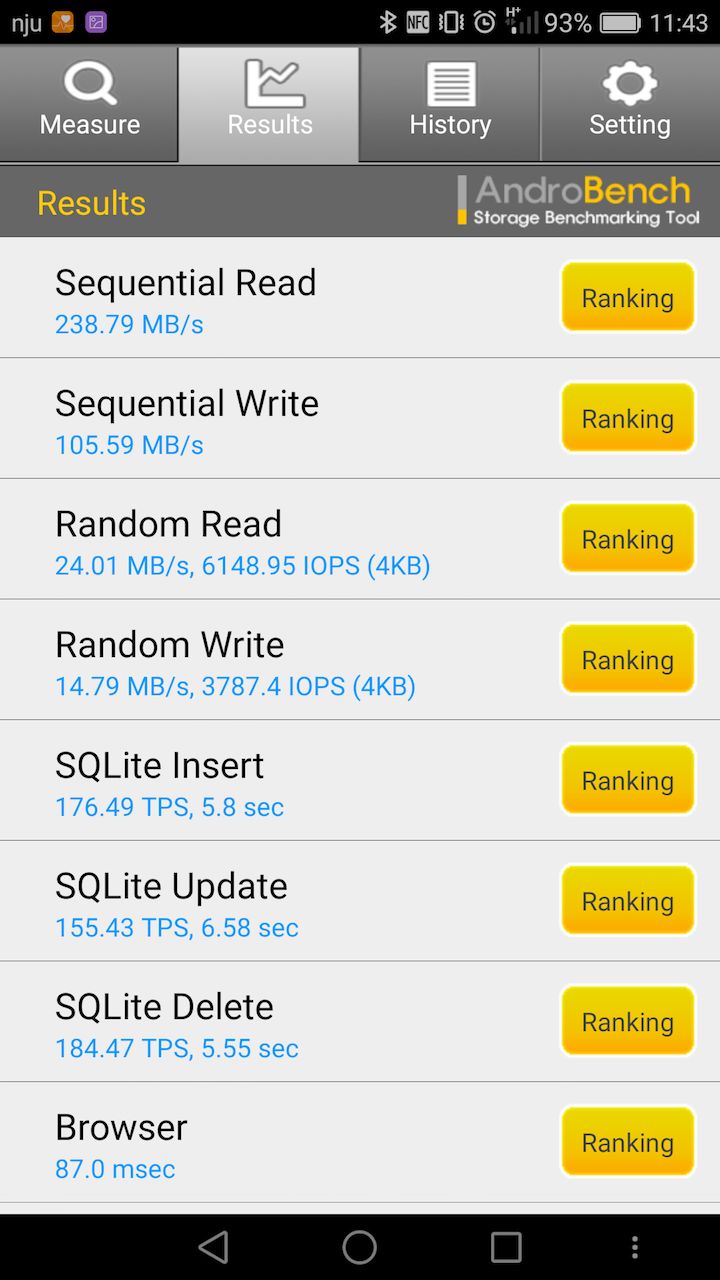Check SQLite Delete ranking

click(x=627, y=1022)
